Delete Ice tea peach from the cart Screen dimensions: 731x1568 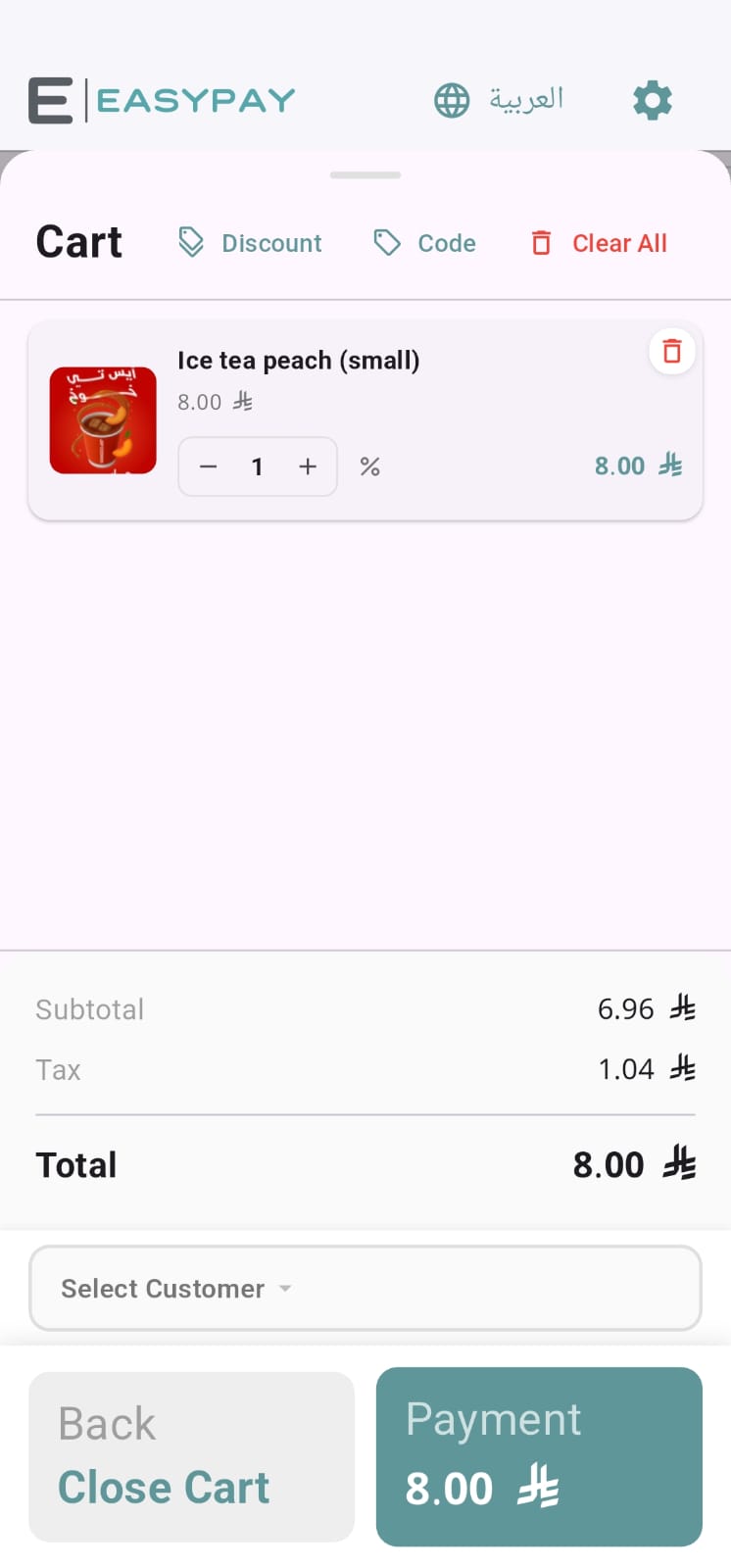[672, 351]
